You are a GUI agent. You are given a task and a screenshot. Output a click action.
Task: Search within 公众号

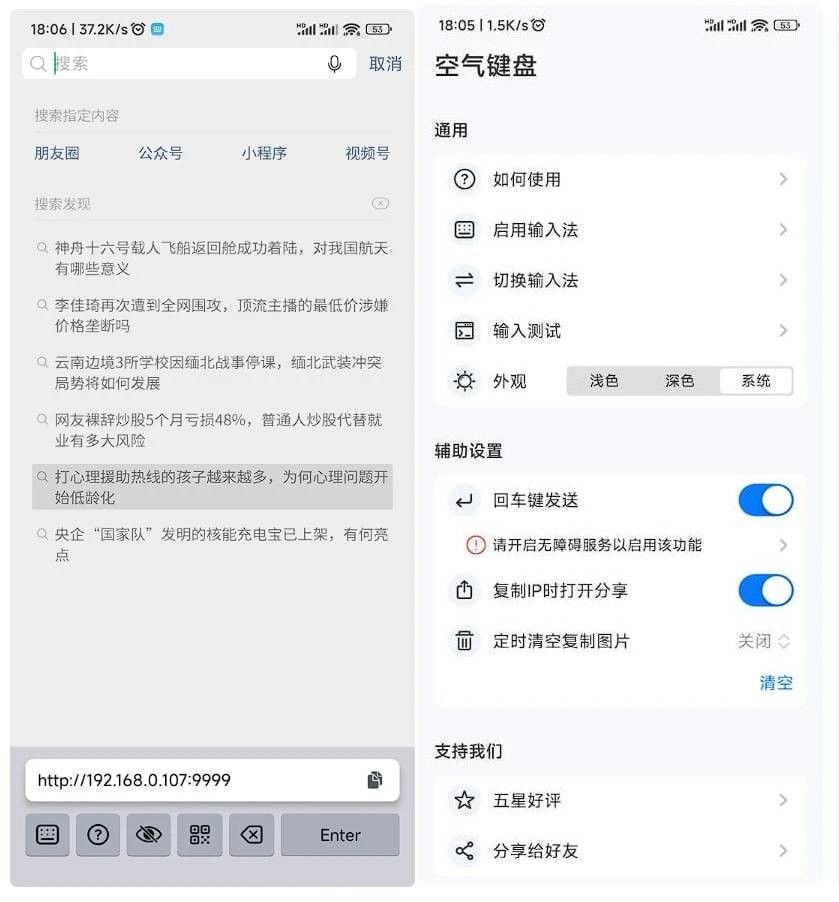[160, 153]
